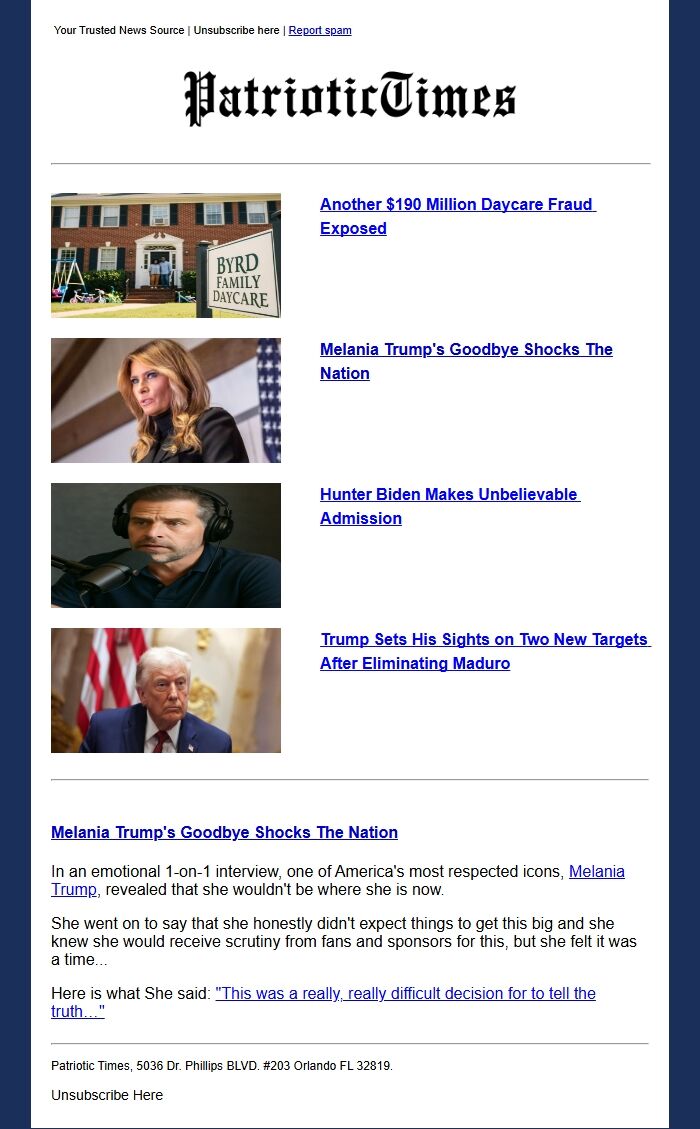Image resolution: width=700 pixels, height=1129 pixels.
Task: Tap Unsubscribe here at the top
Action: click(236, 30)
